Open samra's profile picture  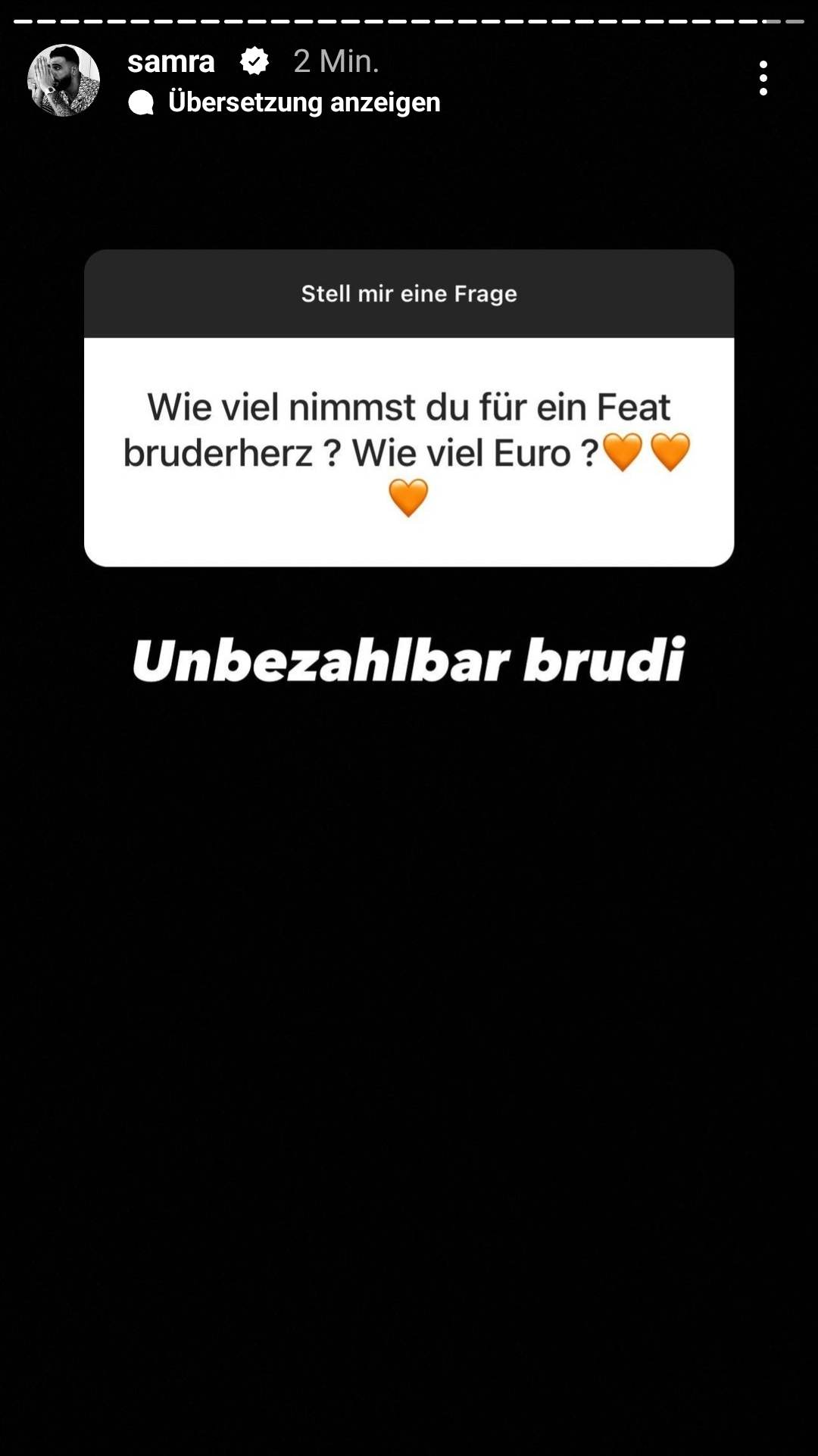click(64, 80)
